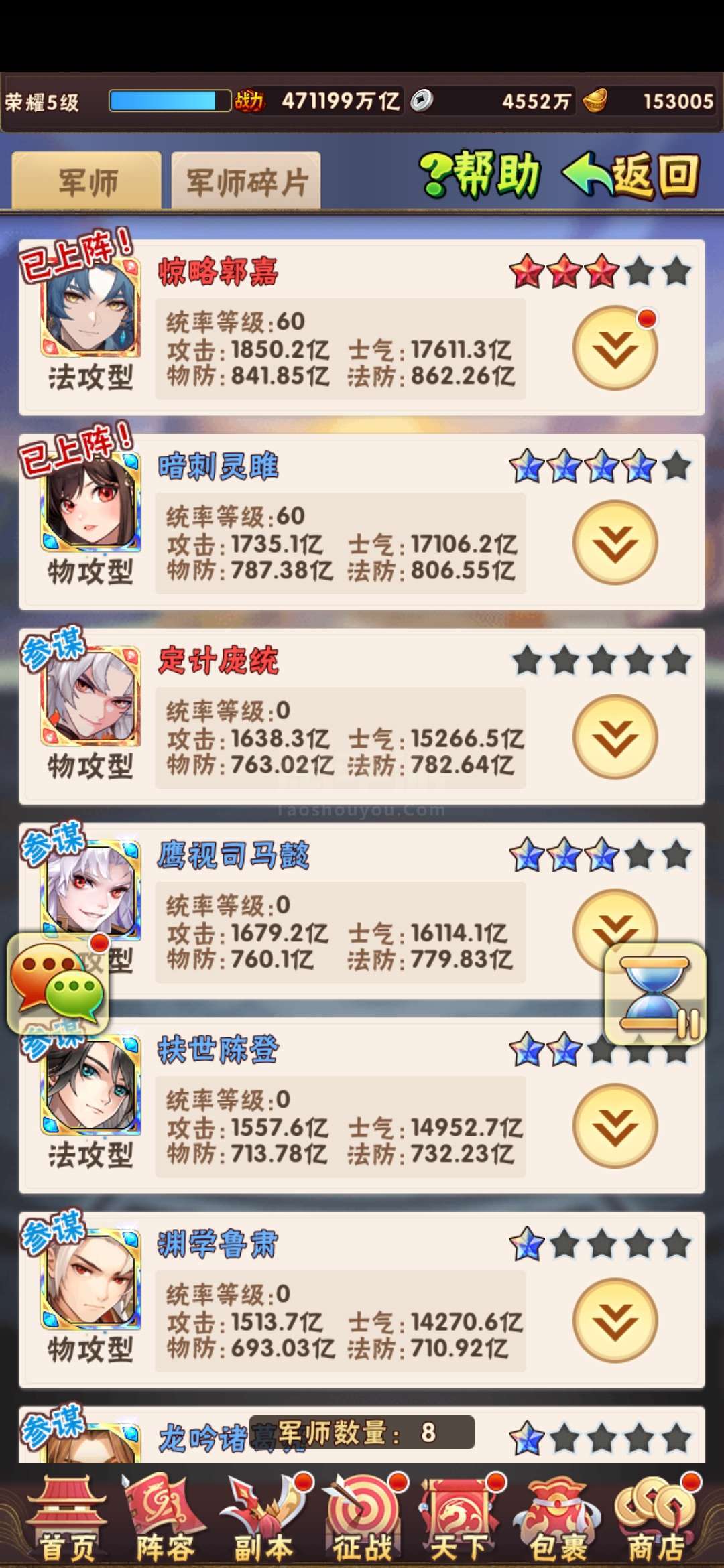Expand details for 扶世陈登
724x1568 pixels.
[615, 1125]
